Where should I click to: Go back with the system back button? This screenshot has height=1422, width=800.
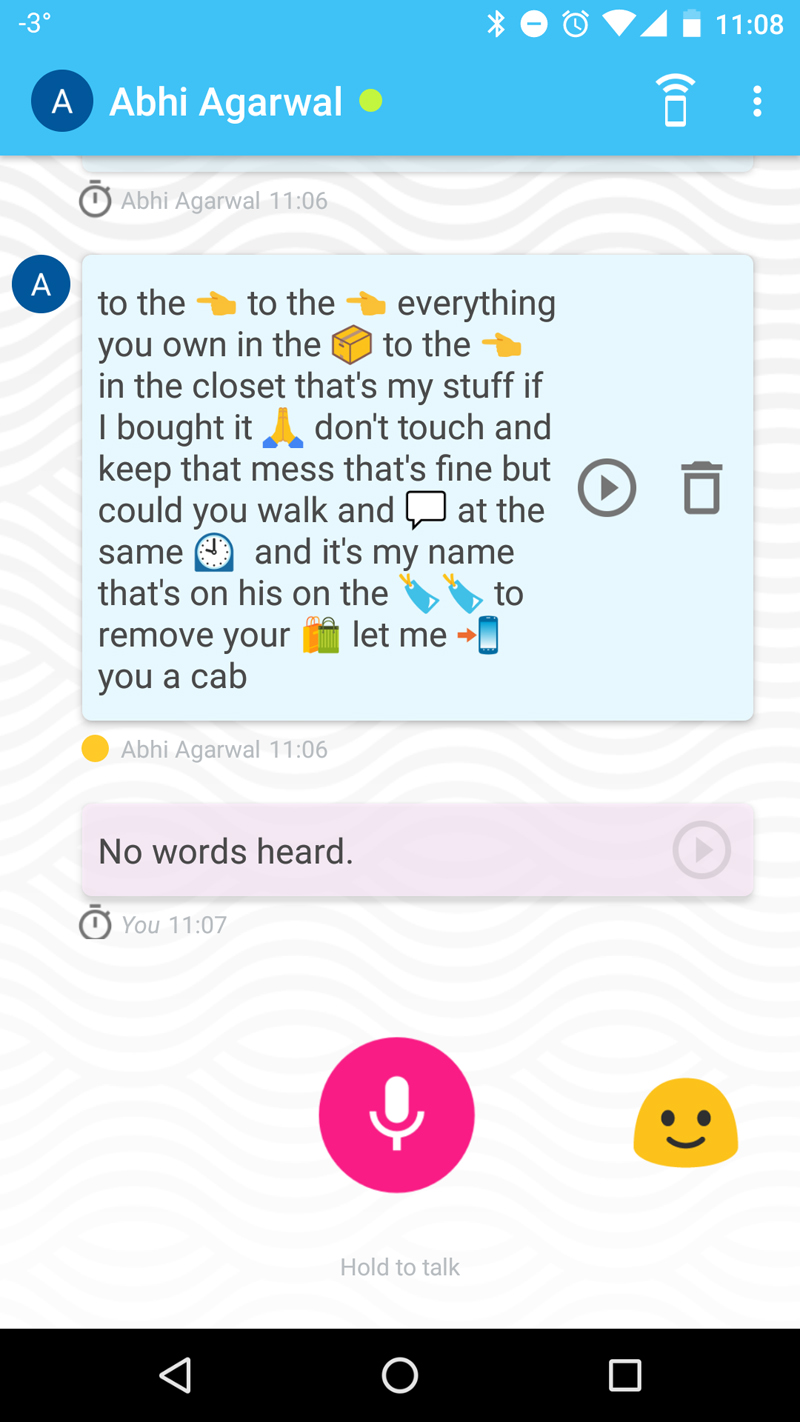175,1375
